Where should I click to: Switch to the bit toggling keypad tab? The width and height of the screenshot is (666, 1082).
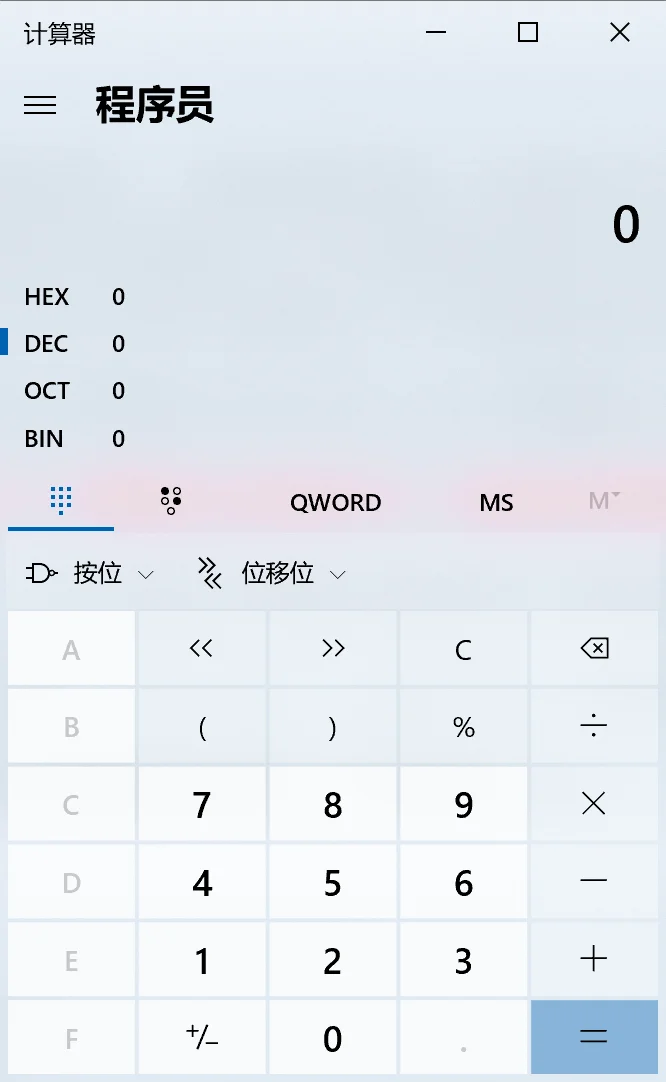170,501
